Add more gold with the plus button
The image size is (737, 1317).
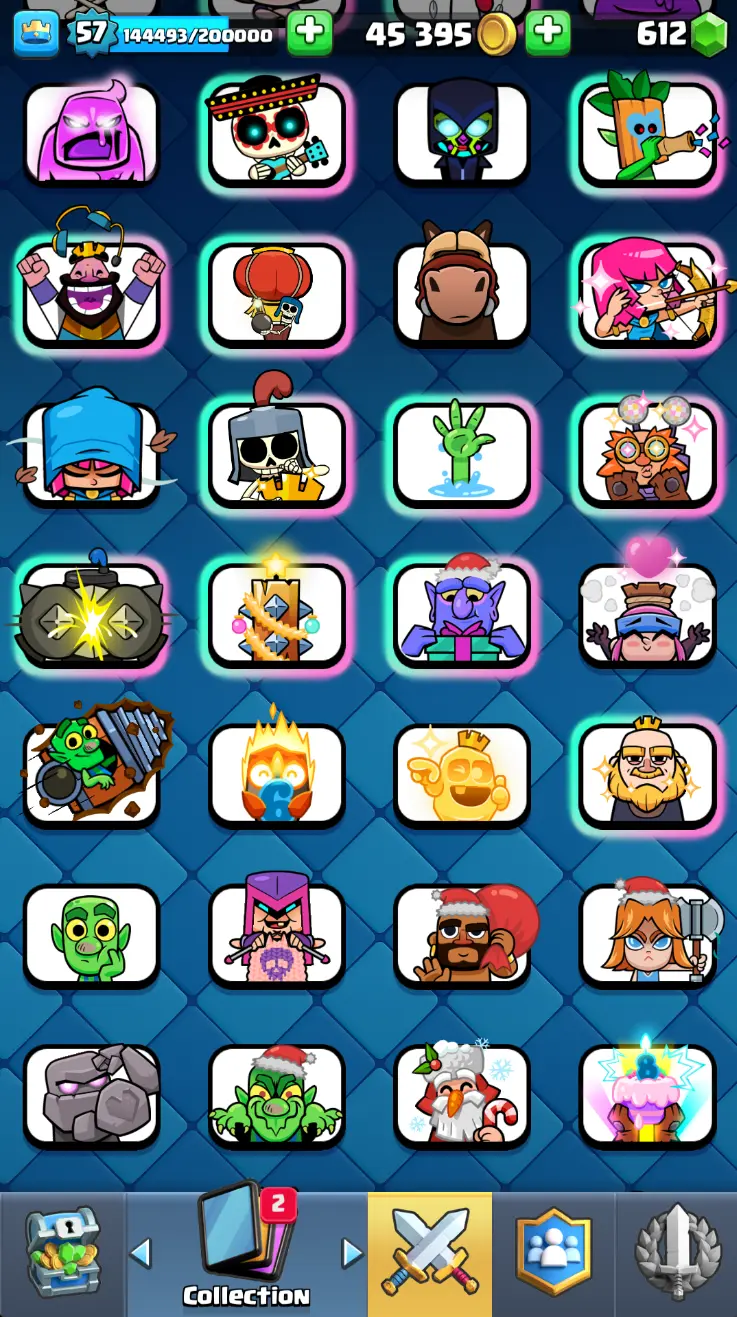click(x=547, y=33)
